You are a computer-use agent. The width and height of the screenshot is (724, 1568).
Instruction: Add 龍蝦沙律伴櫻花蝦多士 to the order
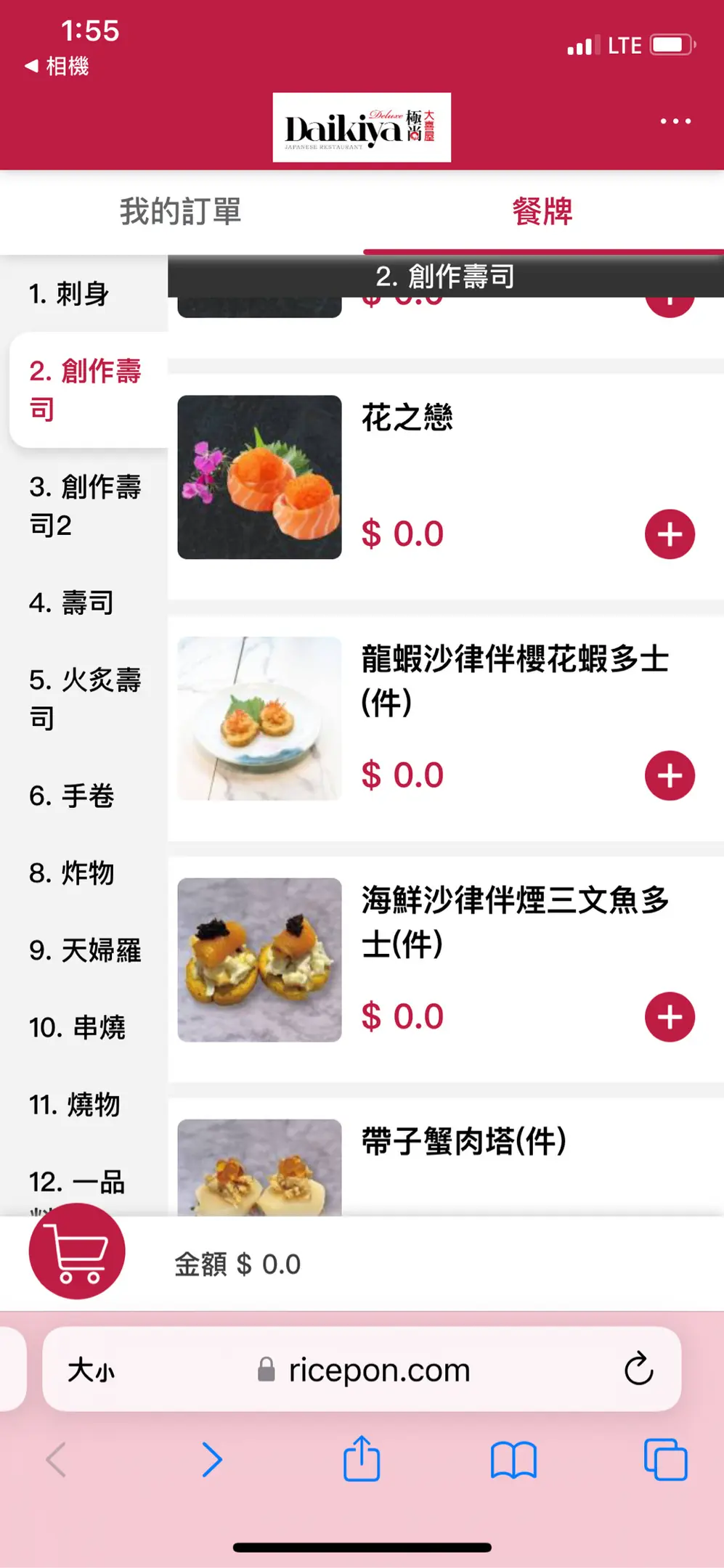coord(670,775)
